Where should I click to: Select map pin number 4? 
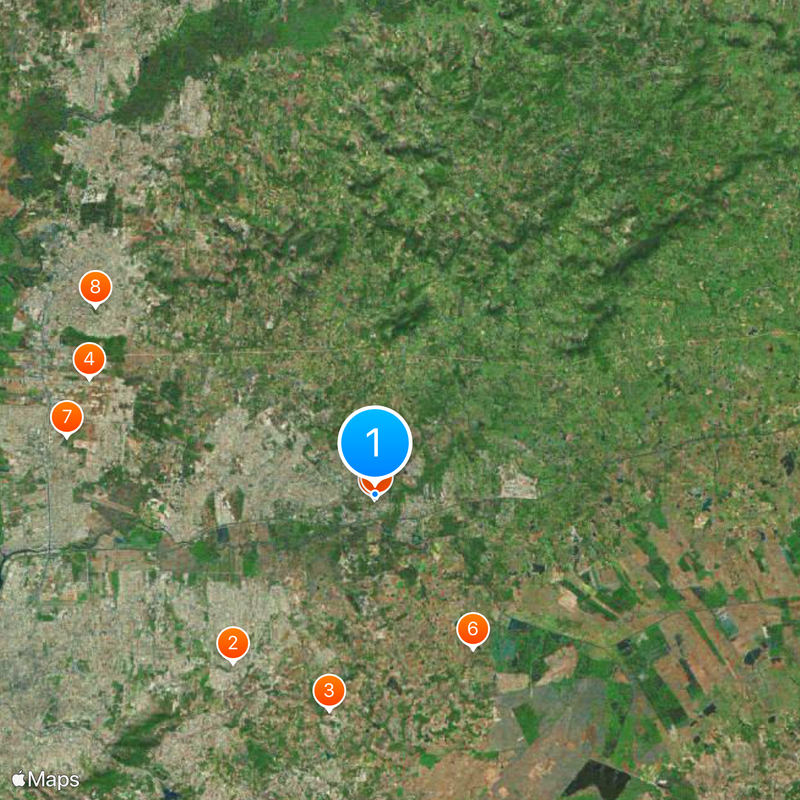[x=89, y=359]
